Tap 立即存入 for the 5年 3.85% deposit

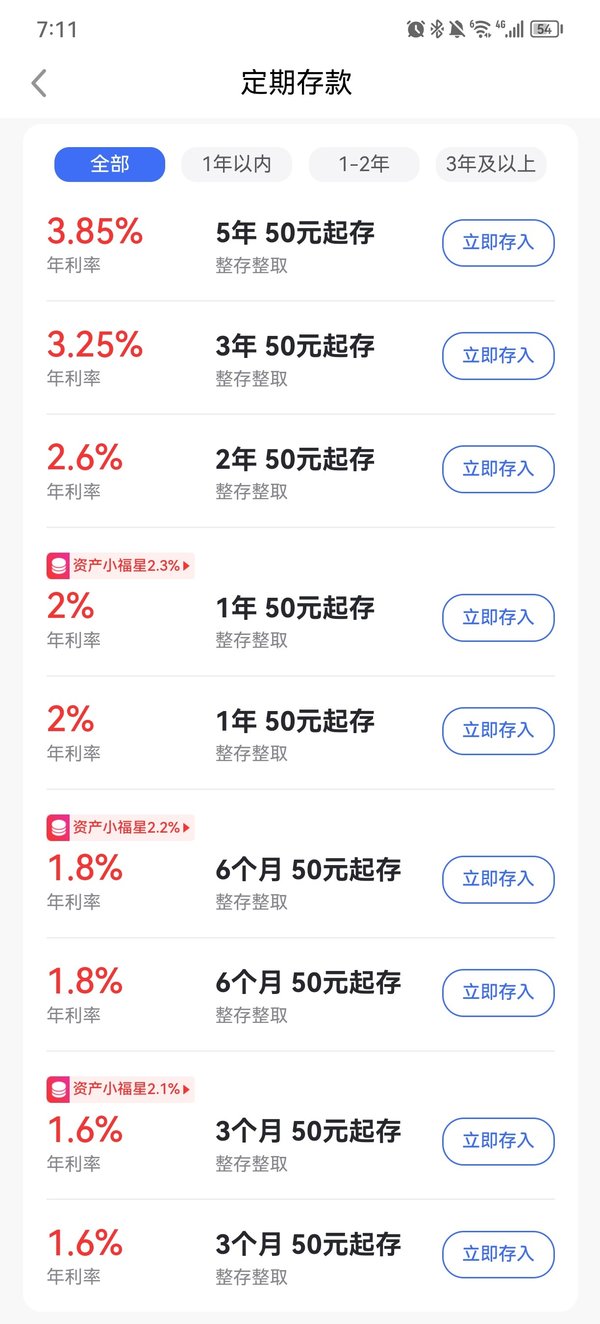pyautogui.click(x=498, y=243)
